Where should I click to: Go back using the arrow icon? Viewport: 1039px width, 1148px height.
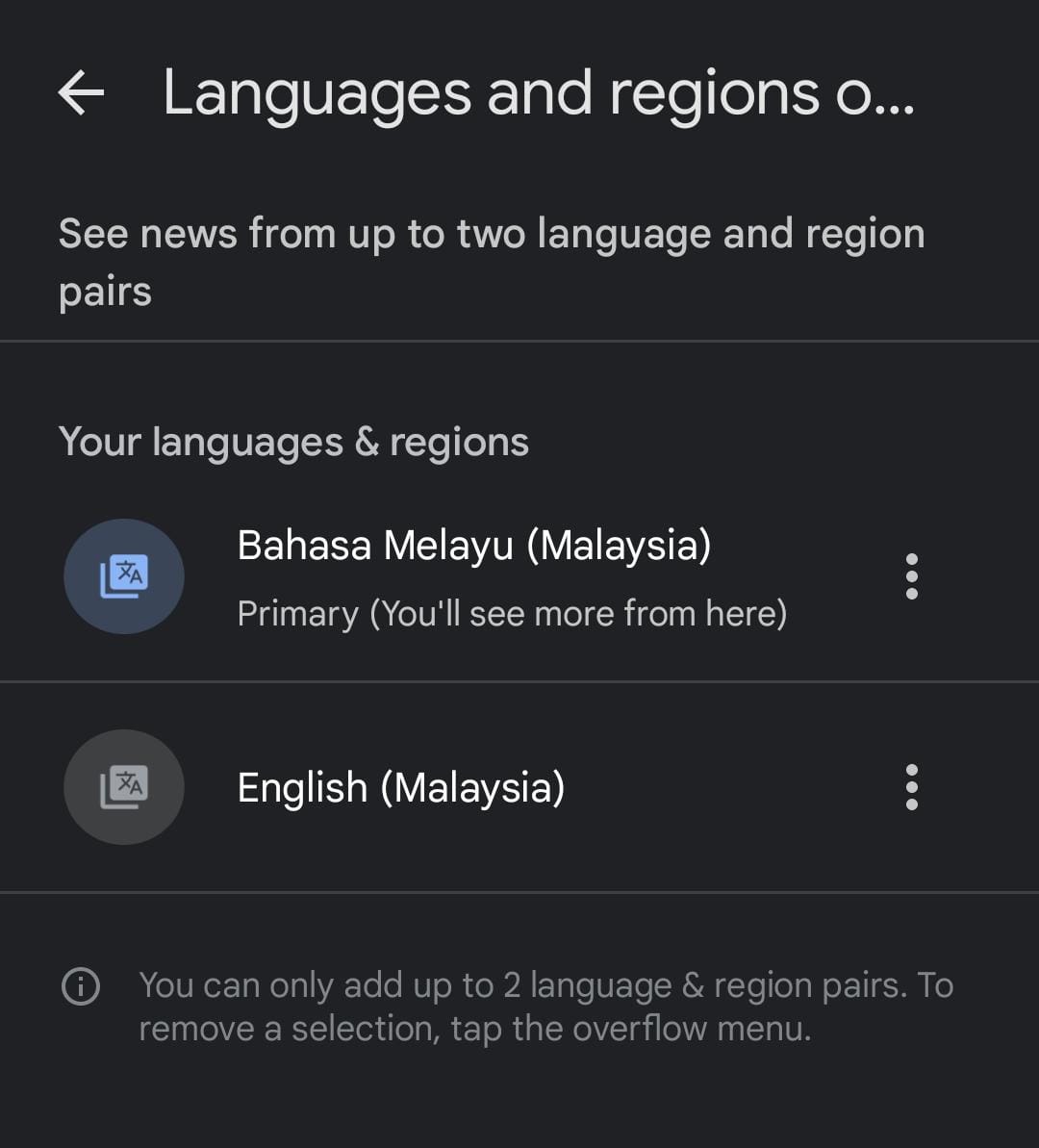[x=81, y=92]
